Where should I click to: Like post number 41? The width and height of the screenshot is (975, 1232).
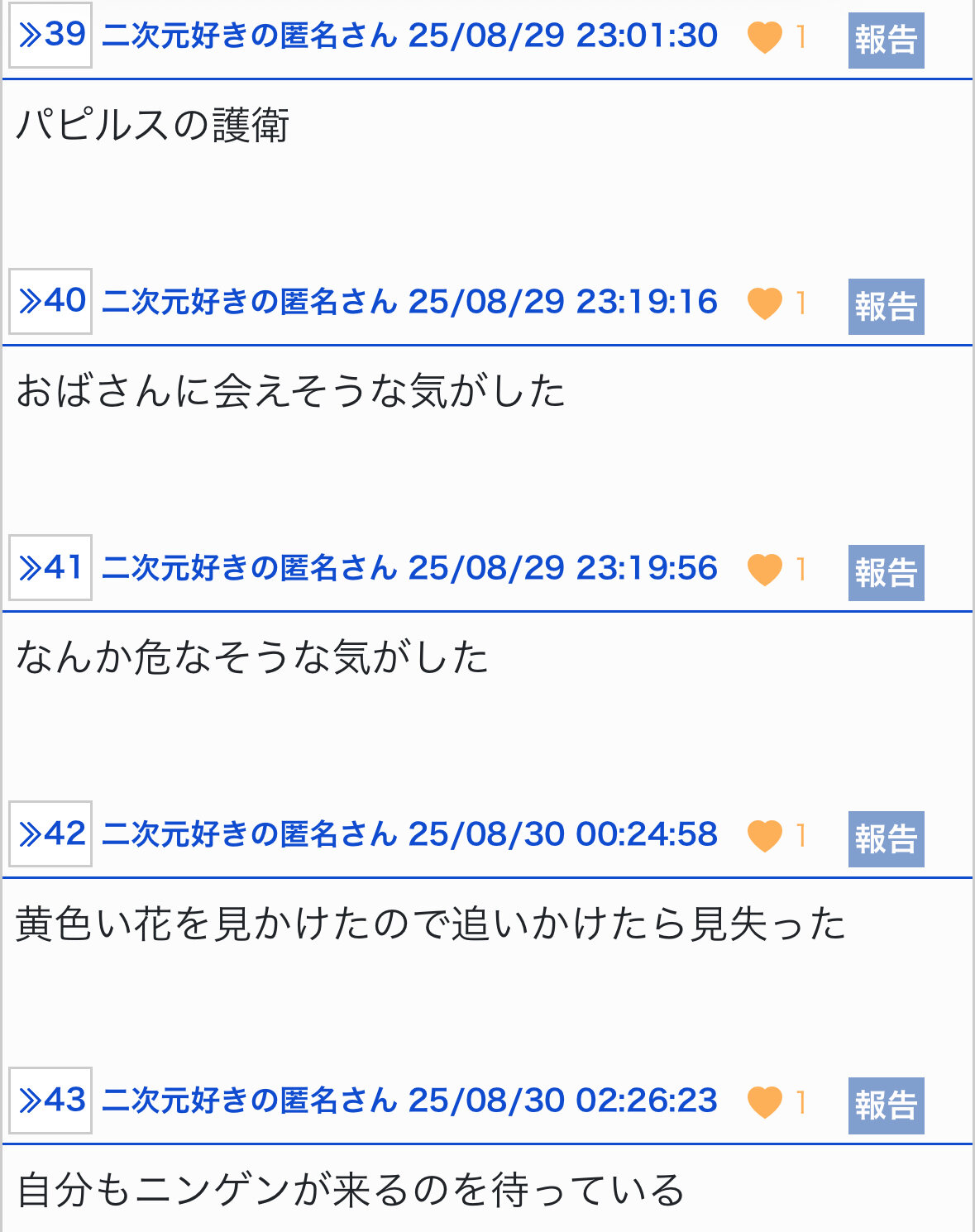click(x=765, y=570)
